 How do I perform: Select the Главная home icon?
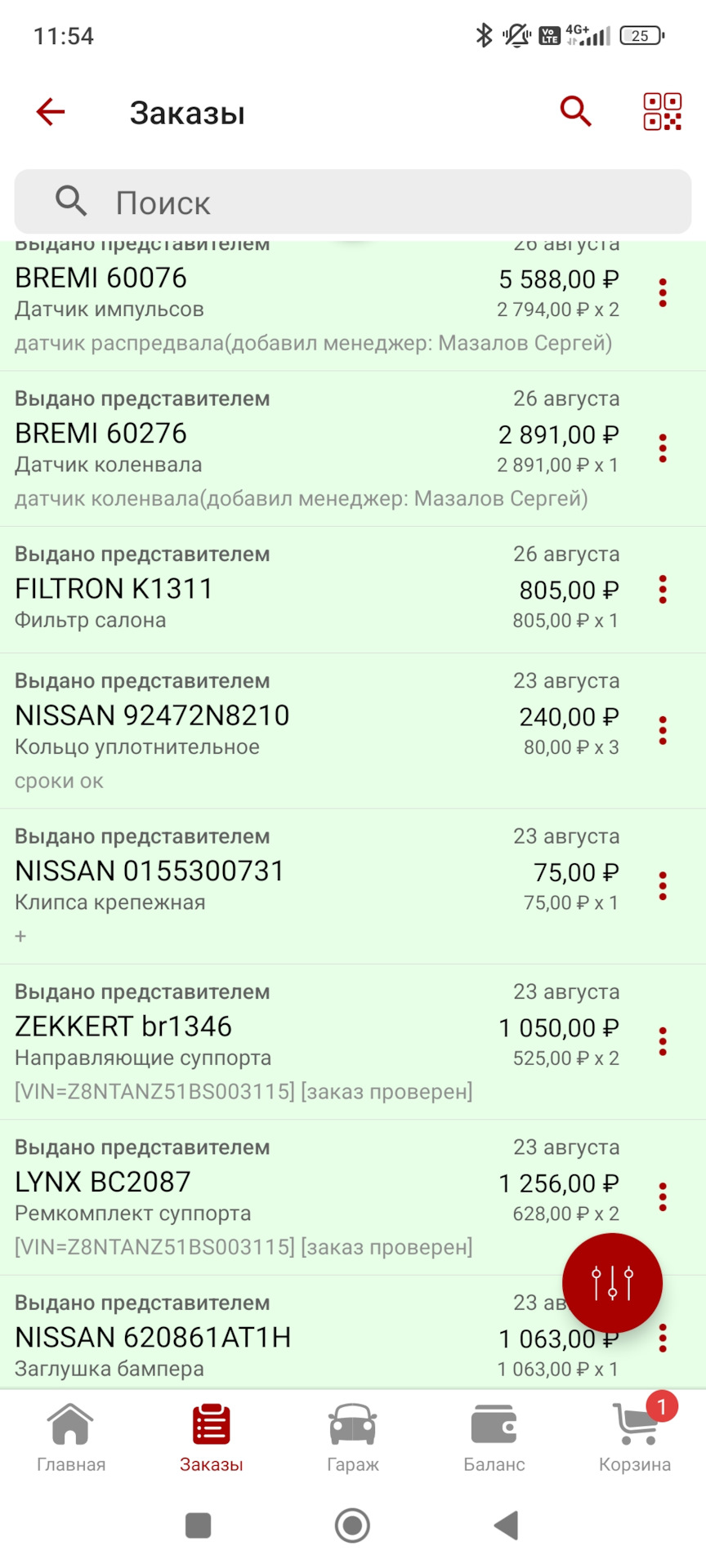click(x=70, y=1425)
